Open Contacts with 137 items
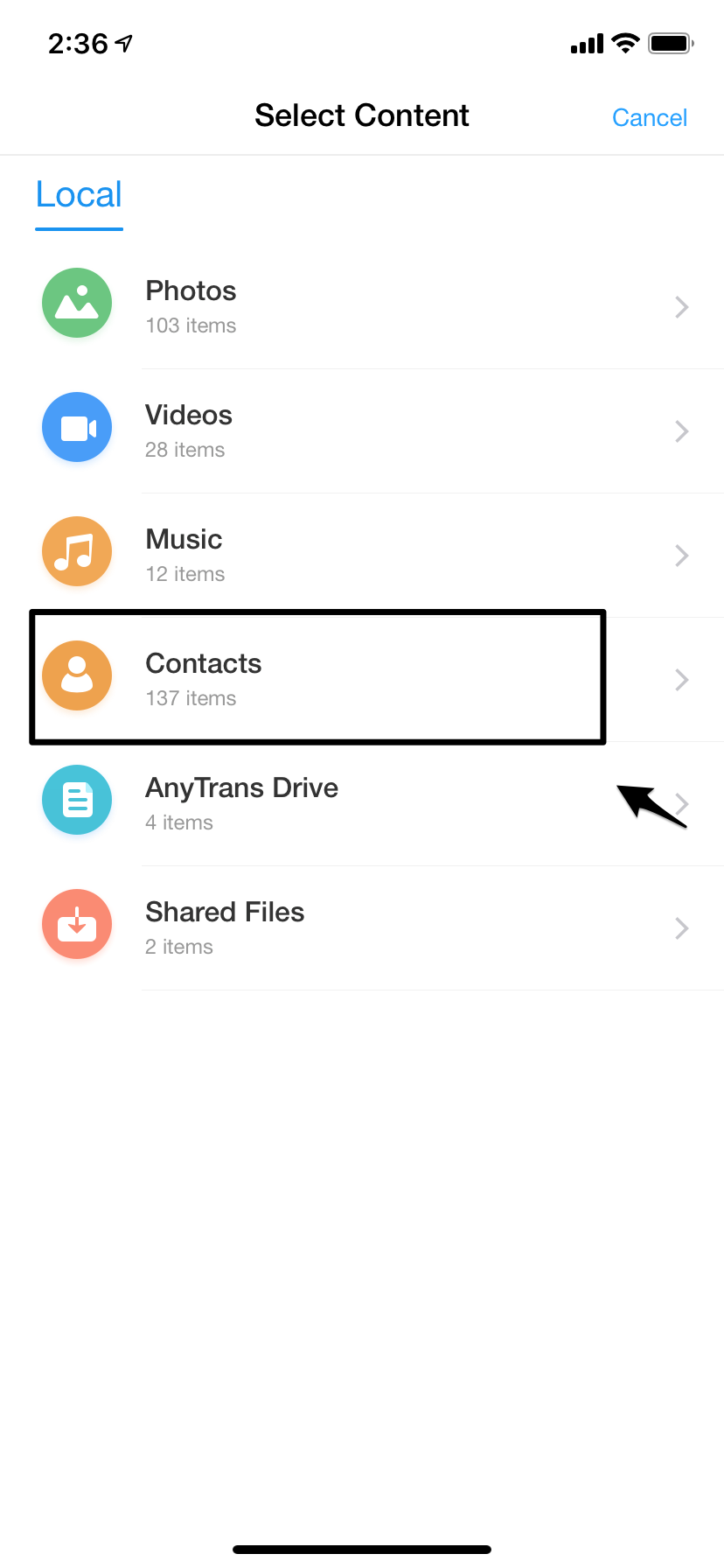724x1568 pixels. (362, 680)
